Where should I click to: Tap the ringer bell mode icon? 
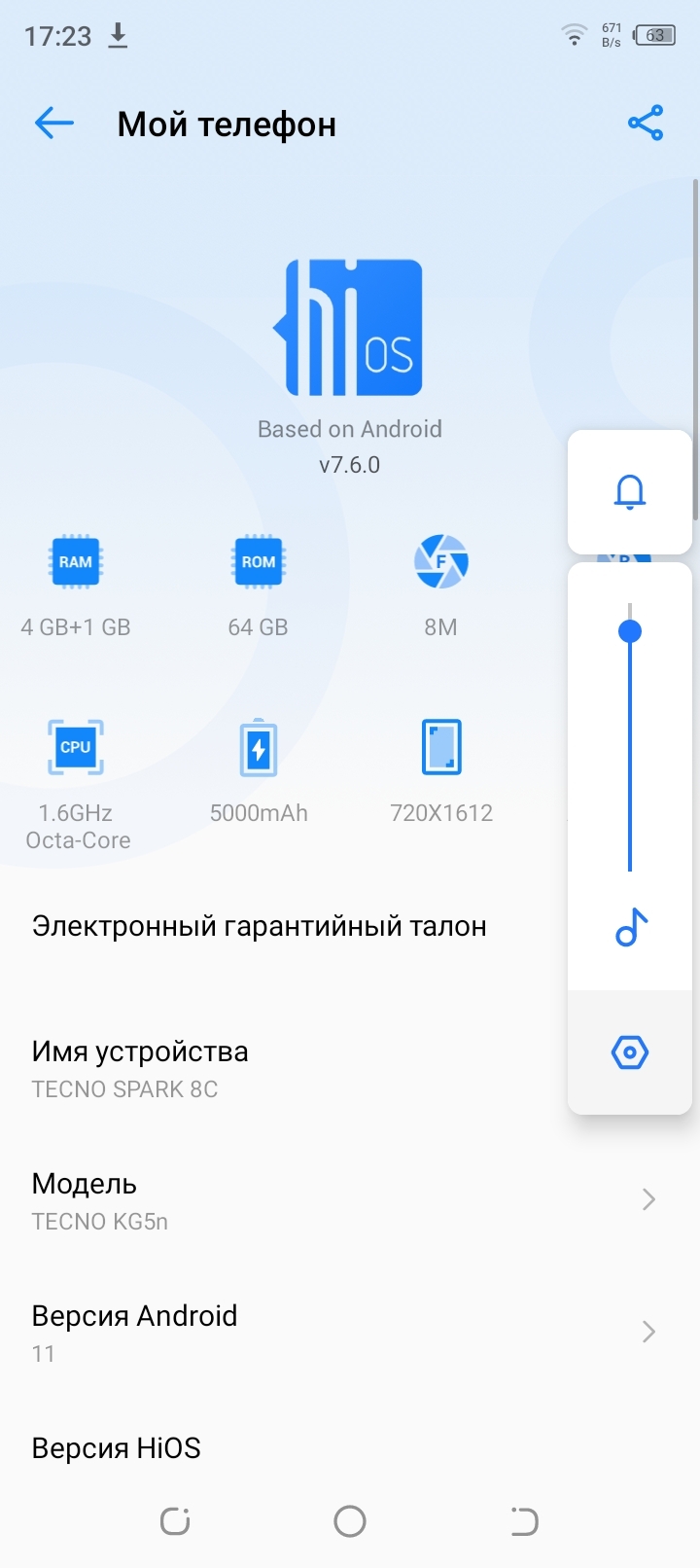click(x=630, y=492)
